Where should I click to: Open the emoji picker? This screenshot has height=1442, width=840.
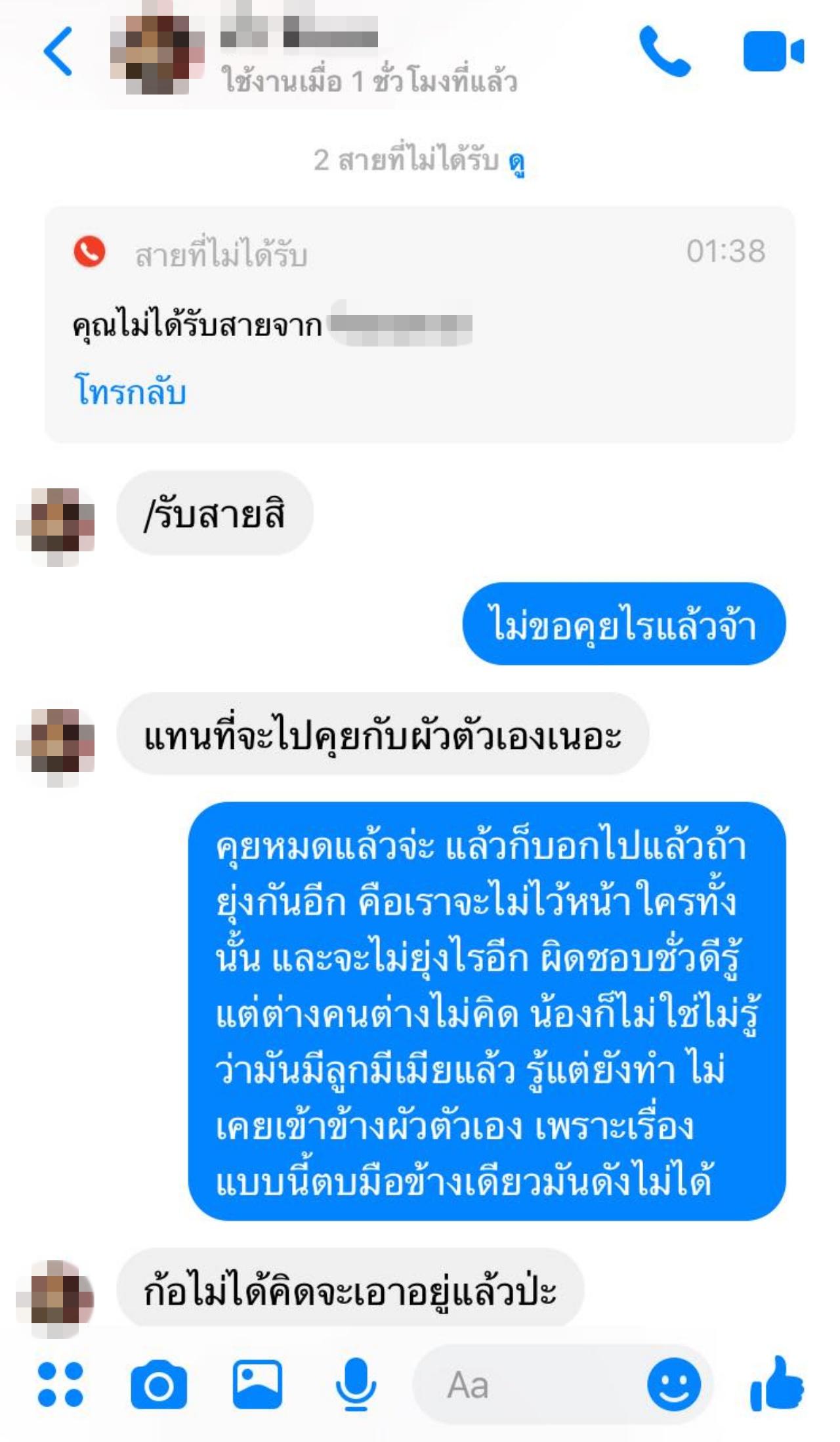coord(673,1385)
